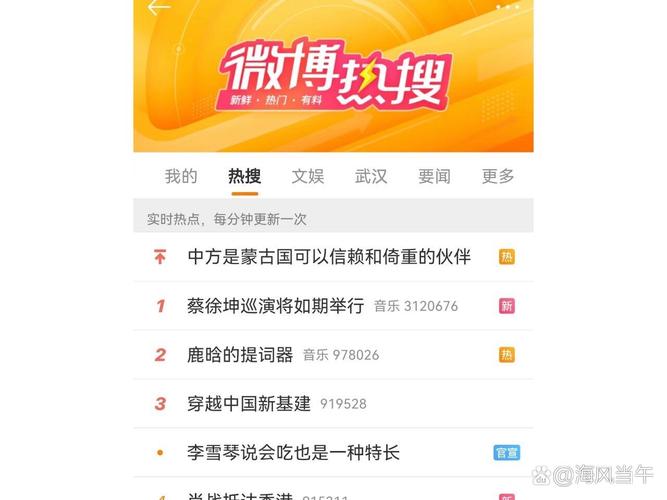The width and height of the screenshot is (667, 500).
Task: Open pinned topic 中方是蒙古国可以信赖和倚重的伙伴
Action: click(328, 257)
